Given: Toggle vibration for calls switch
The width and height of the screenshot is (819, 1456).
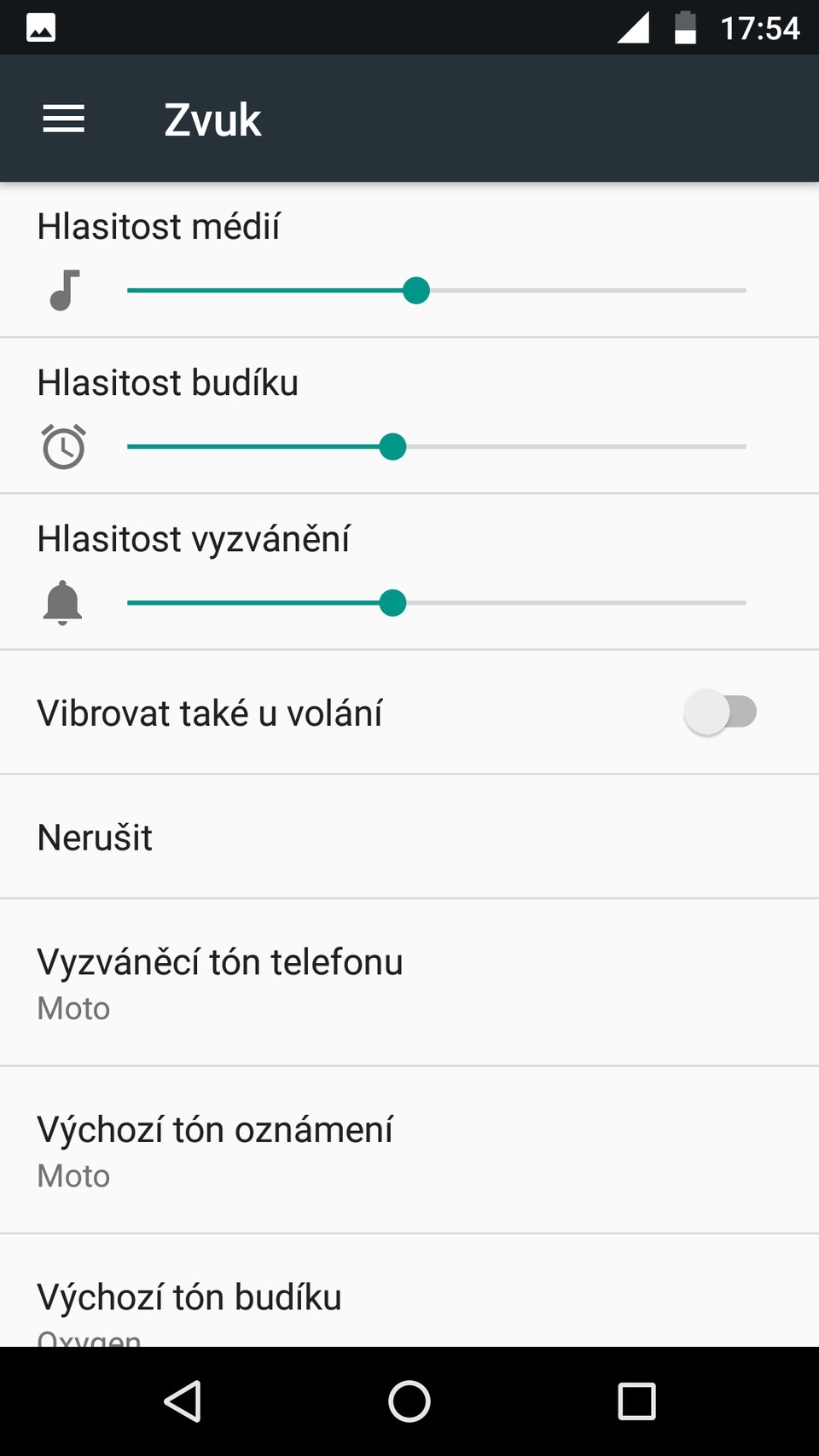Looking at the screenshot, I should 720,711.
